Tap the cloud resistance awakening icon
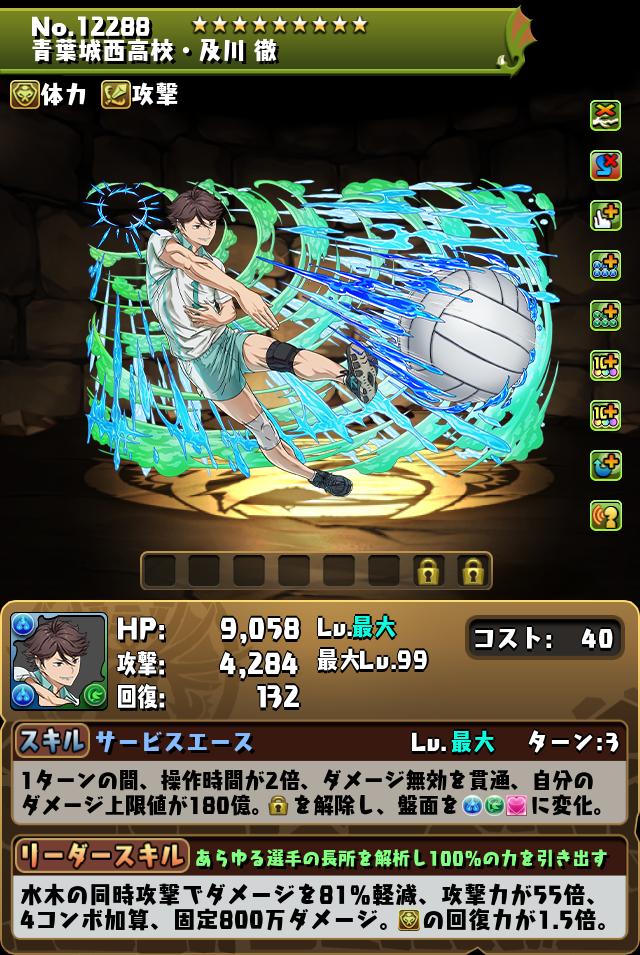The image size is (640, 955). (606, 115)
